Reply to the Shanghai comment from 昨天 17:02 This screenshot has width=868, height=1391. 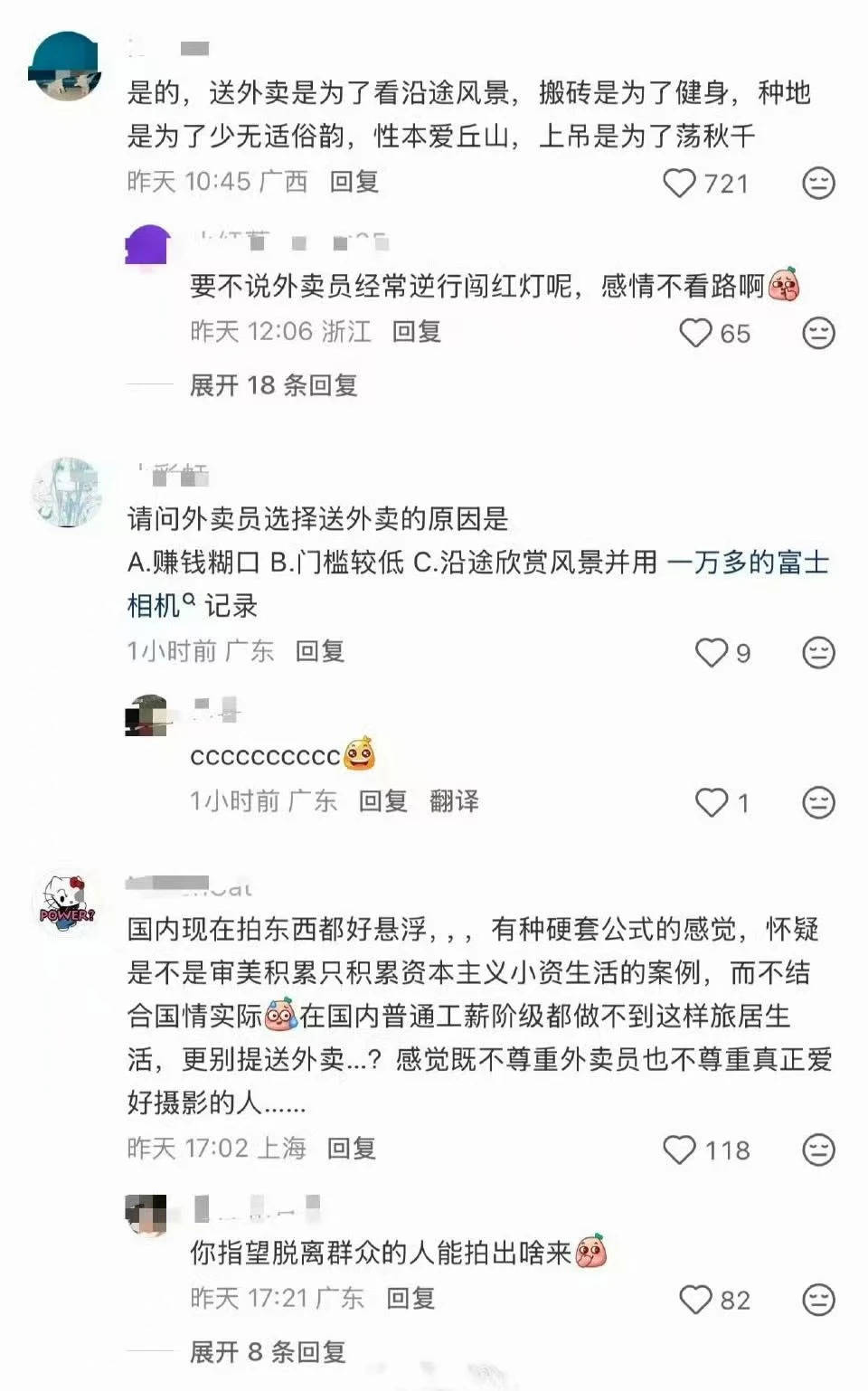point(351,1149)
